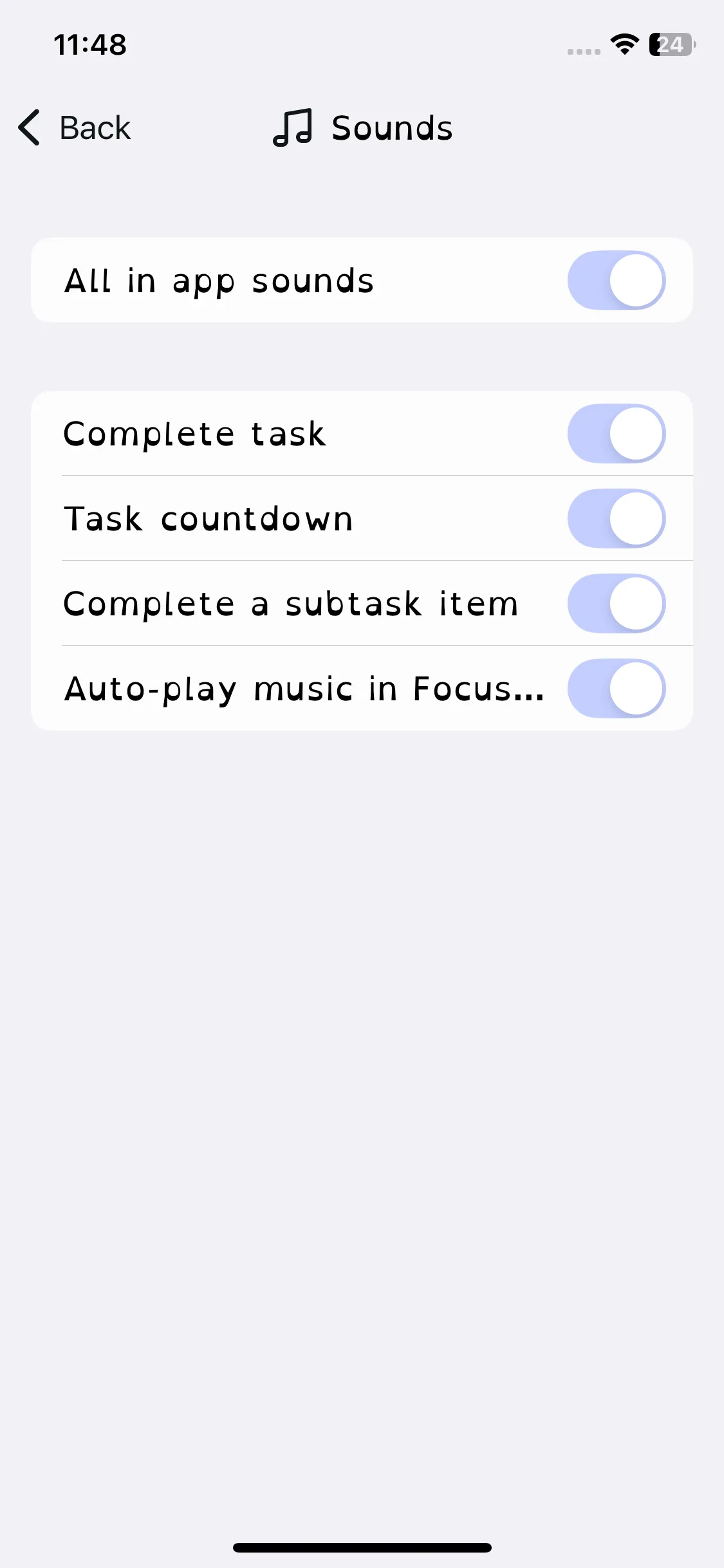Switch off Complete a subtask item sound

pos(616,604)
